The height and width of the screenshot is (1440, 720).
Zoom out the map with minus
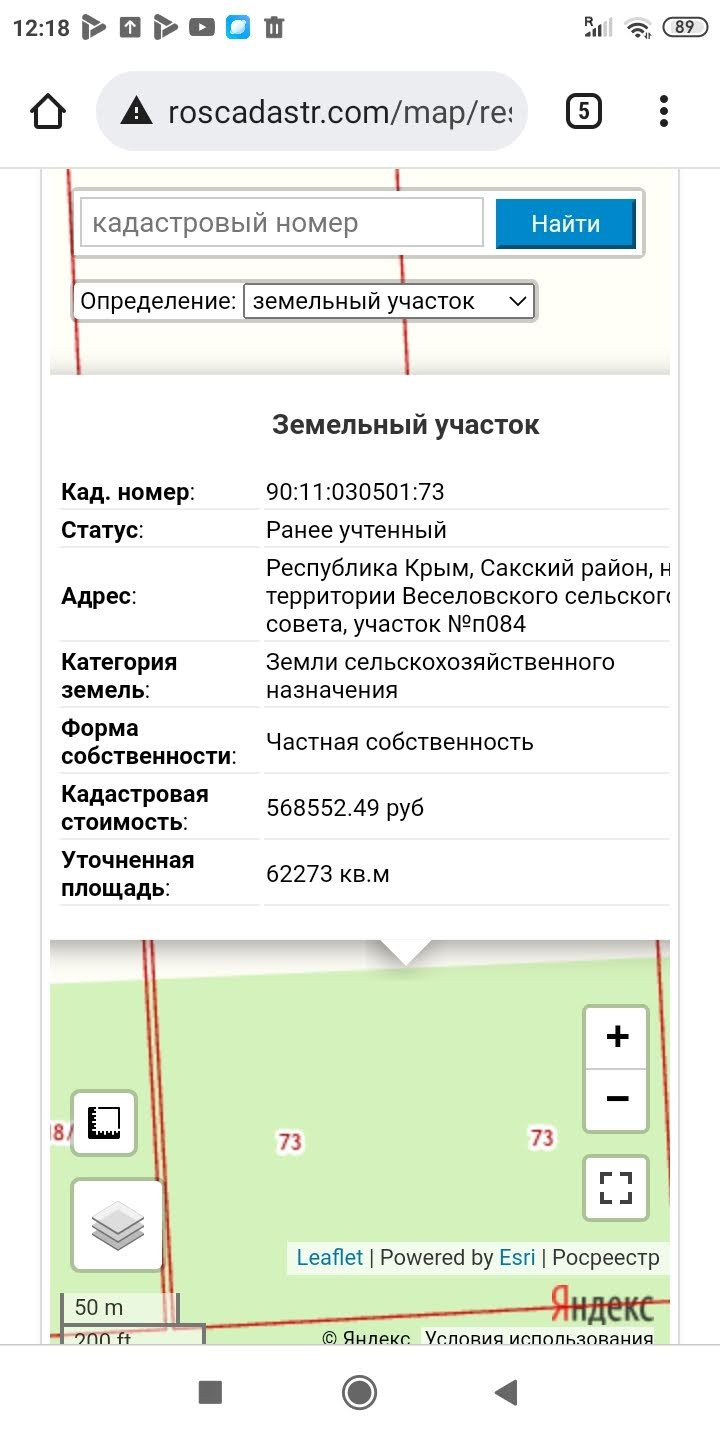pos(617,1099)
